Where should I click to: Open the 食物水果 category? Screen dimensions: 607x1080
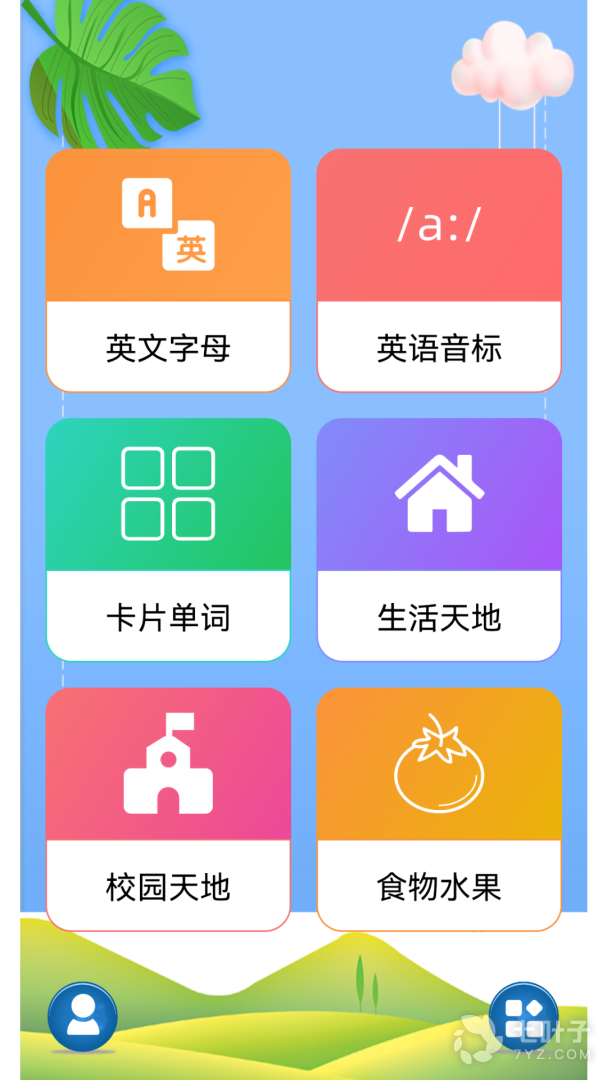click(439, 809)
